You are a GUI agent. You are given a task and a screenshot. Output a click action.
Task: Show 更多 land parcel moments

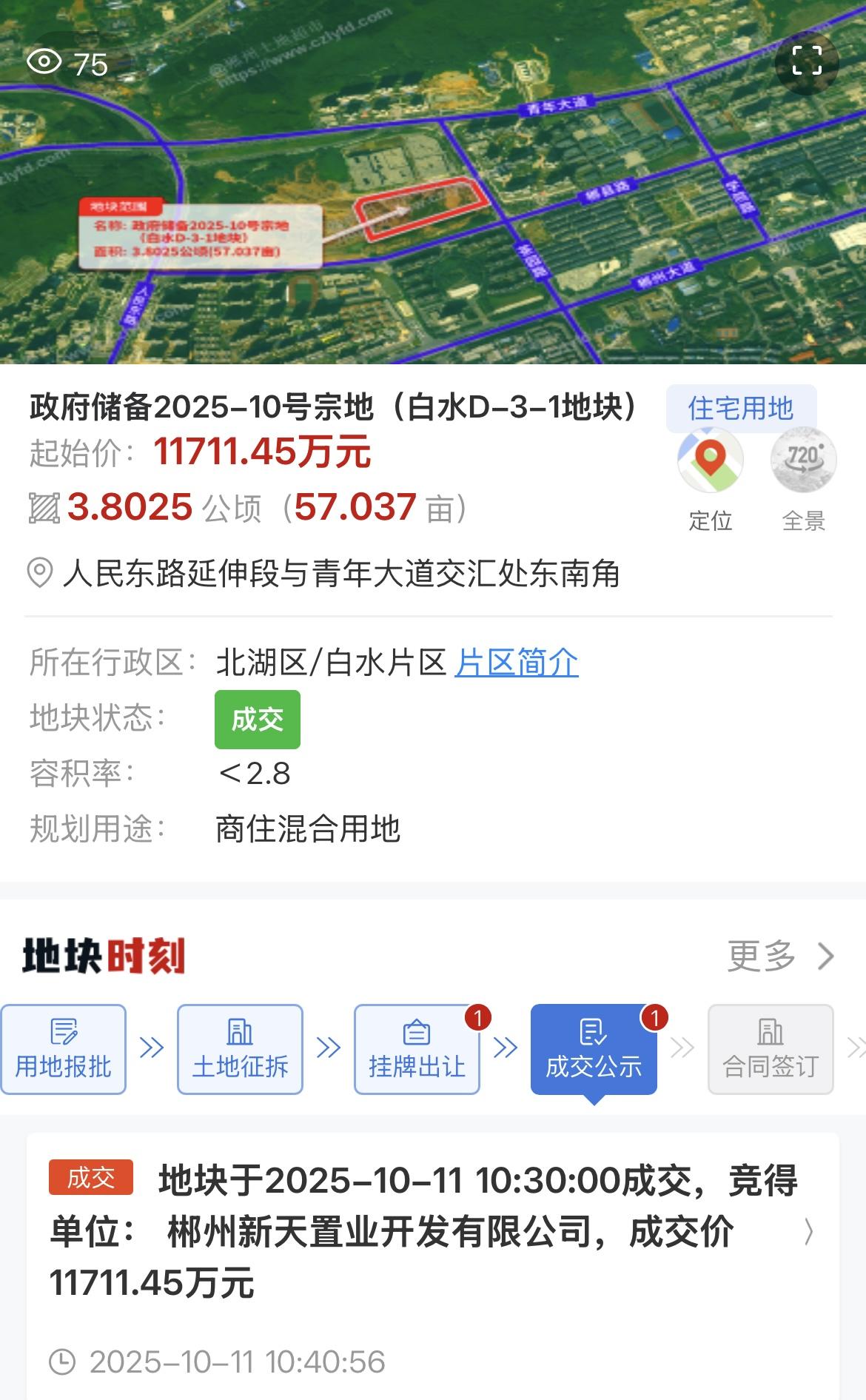[780, 956]
